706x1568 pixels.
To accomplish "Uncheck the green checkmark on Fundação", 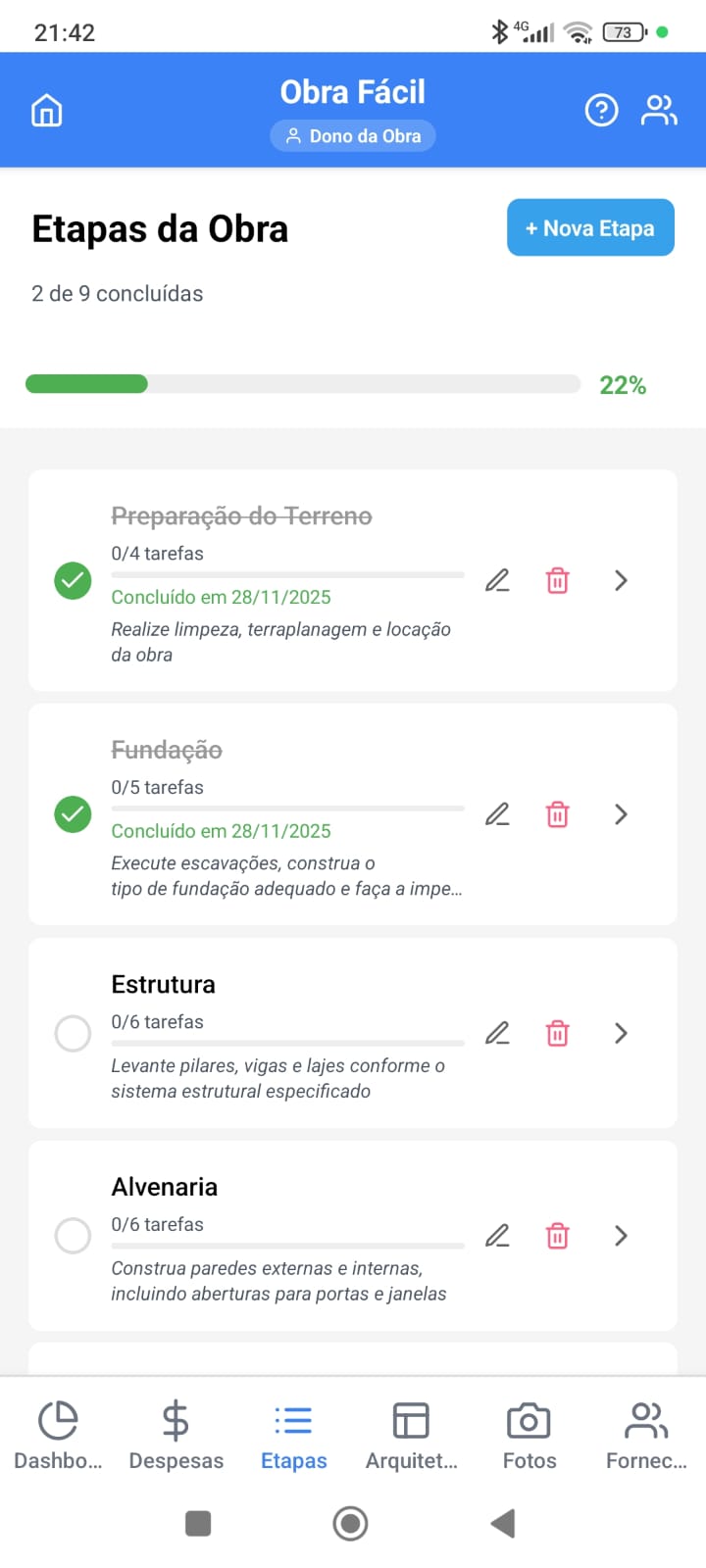I will [73, 814].
